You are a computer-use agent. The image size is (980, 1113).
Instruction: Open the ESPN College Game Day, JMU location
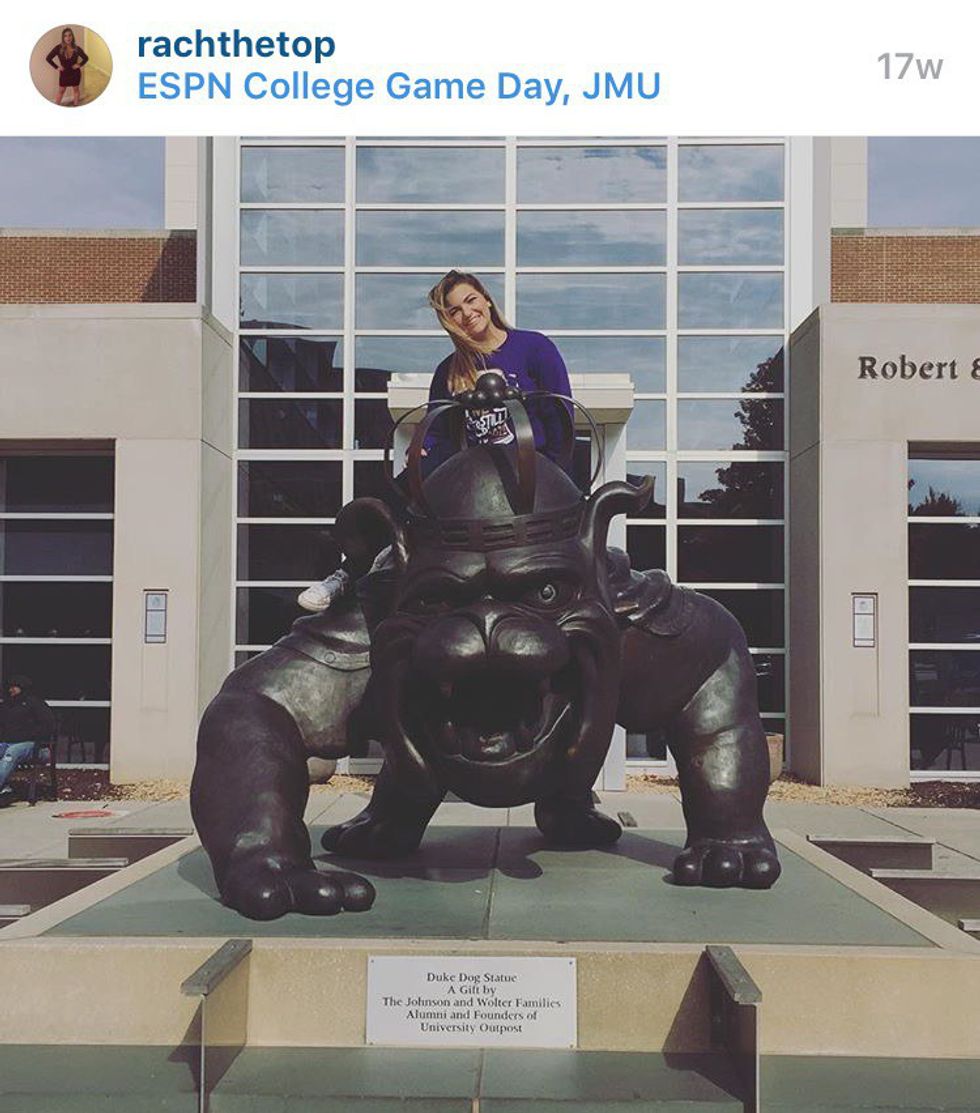click(398, 87)
